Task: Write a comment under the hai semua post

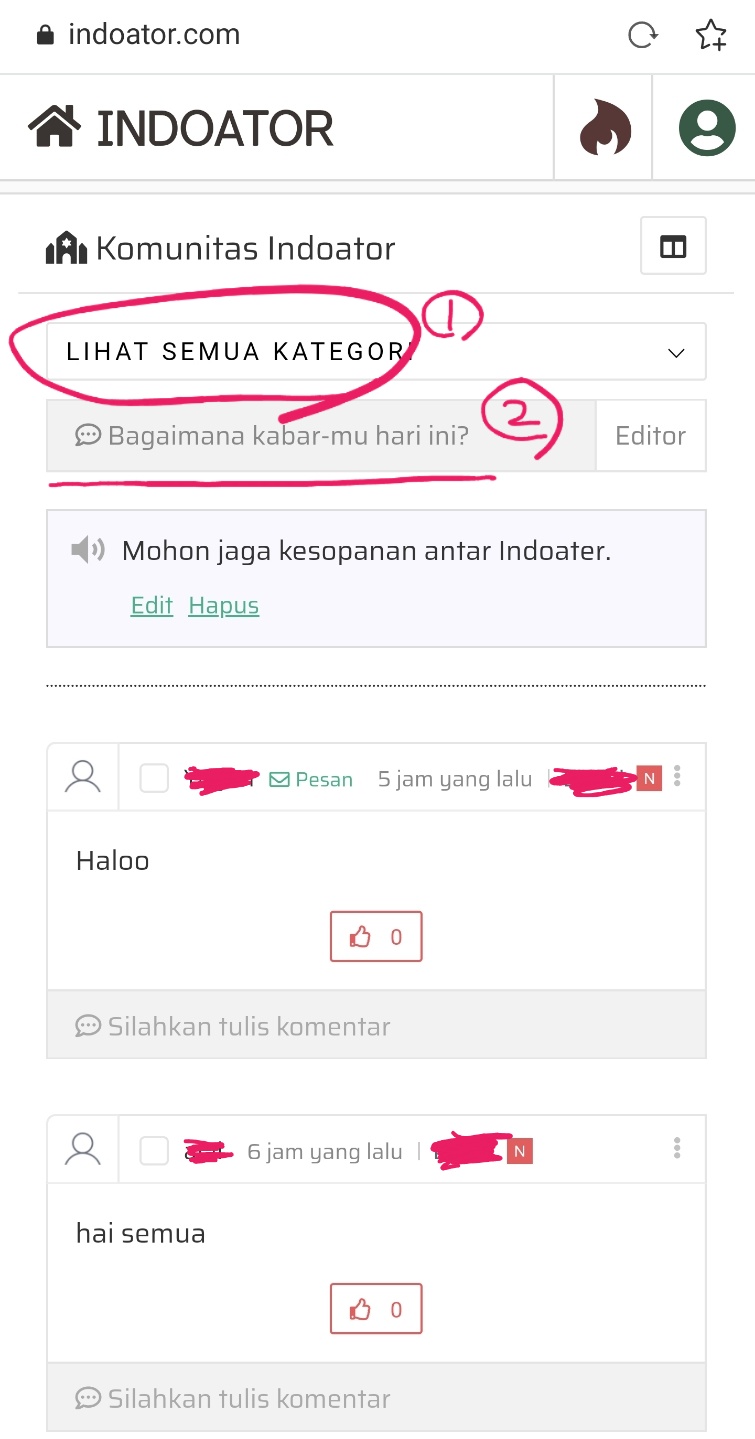Action: (x=376, y=1398)
